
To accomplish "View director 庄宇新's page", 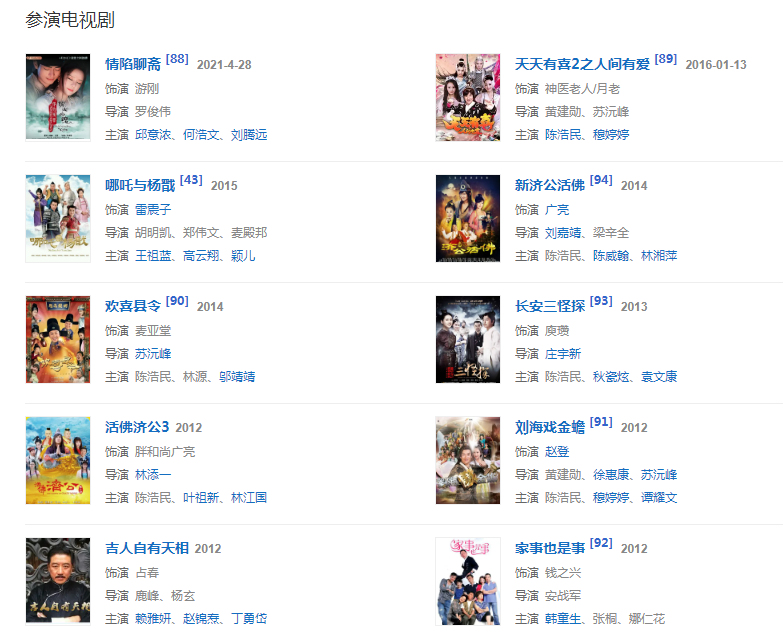I will [x=563, y=354].
